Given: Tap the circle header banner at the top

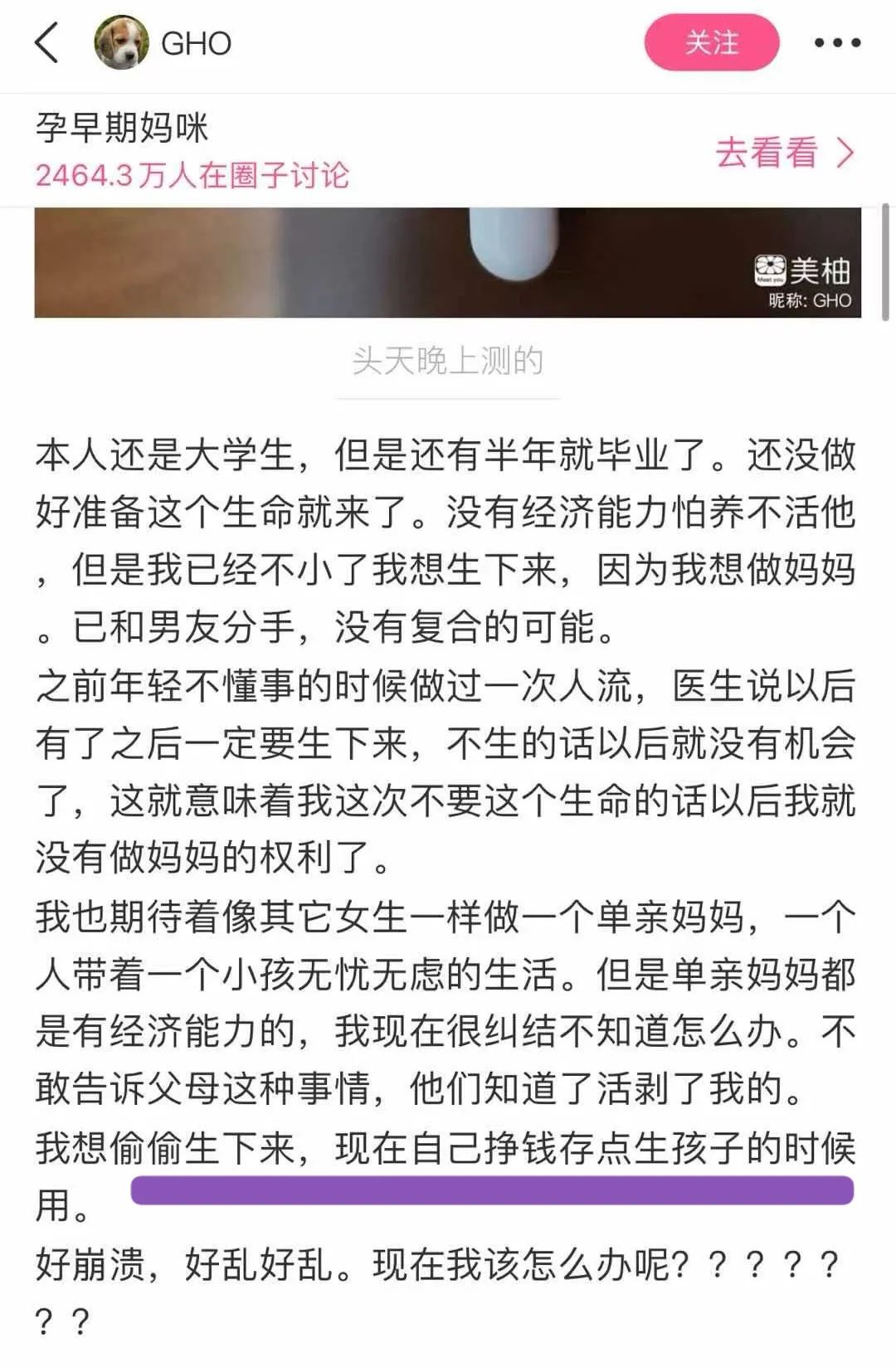Looking at the screenshot, I should tap(448, 149).
